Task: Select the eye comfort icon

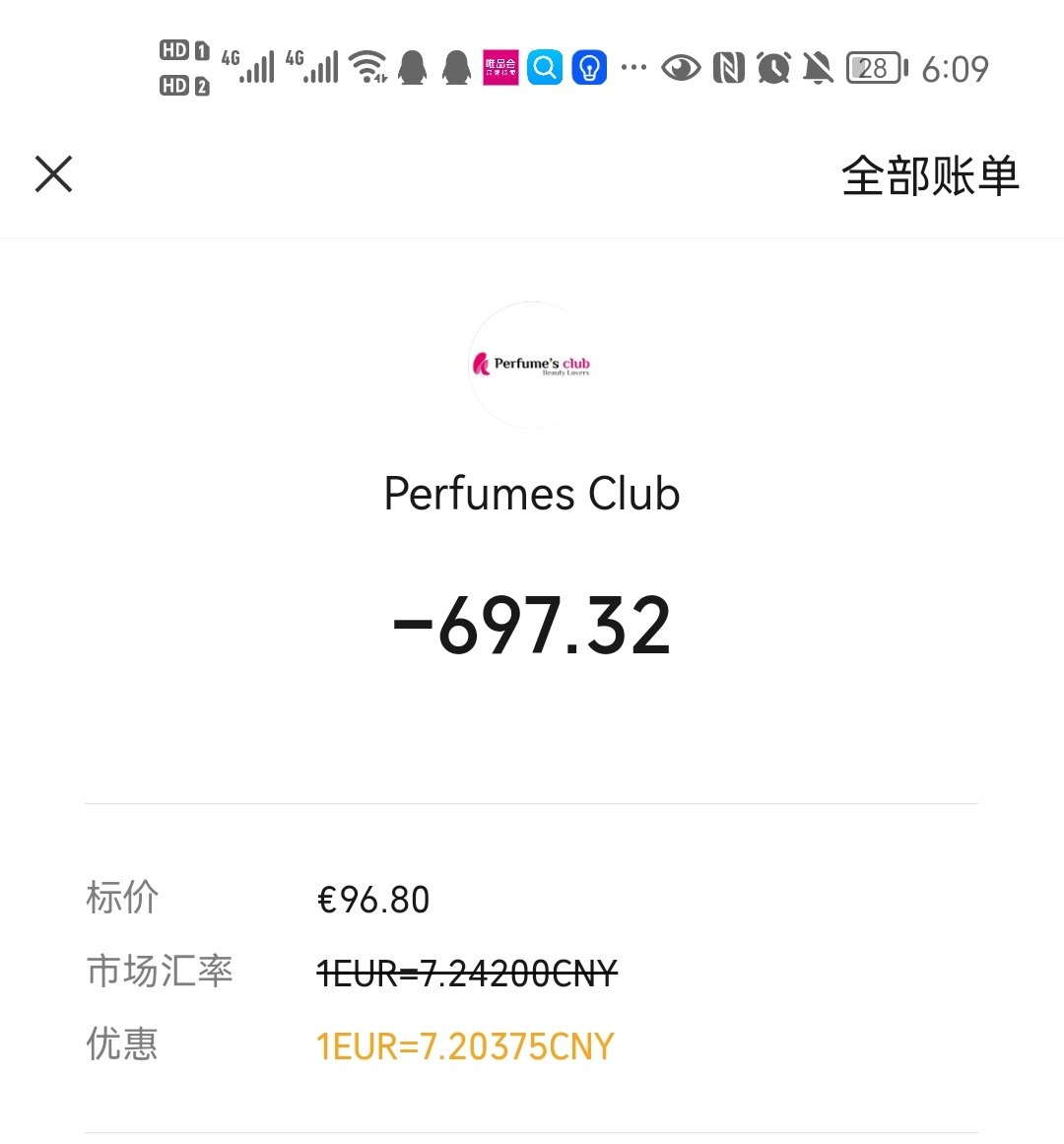Action: point(682,67)
